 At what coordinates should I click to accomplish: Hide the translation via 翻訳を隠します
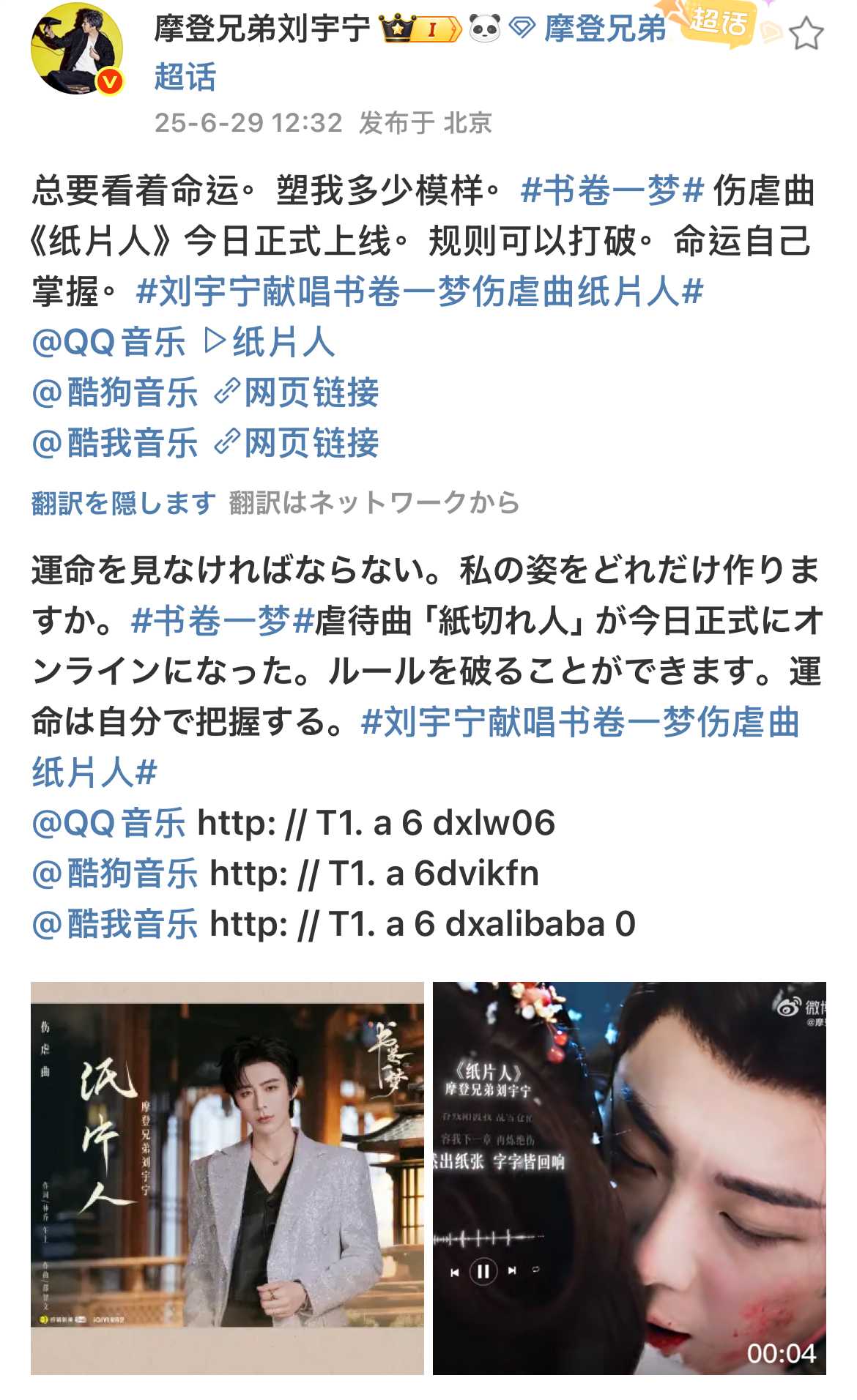[123, 503]
